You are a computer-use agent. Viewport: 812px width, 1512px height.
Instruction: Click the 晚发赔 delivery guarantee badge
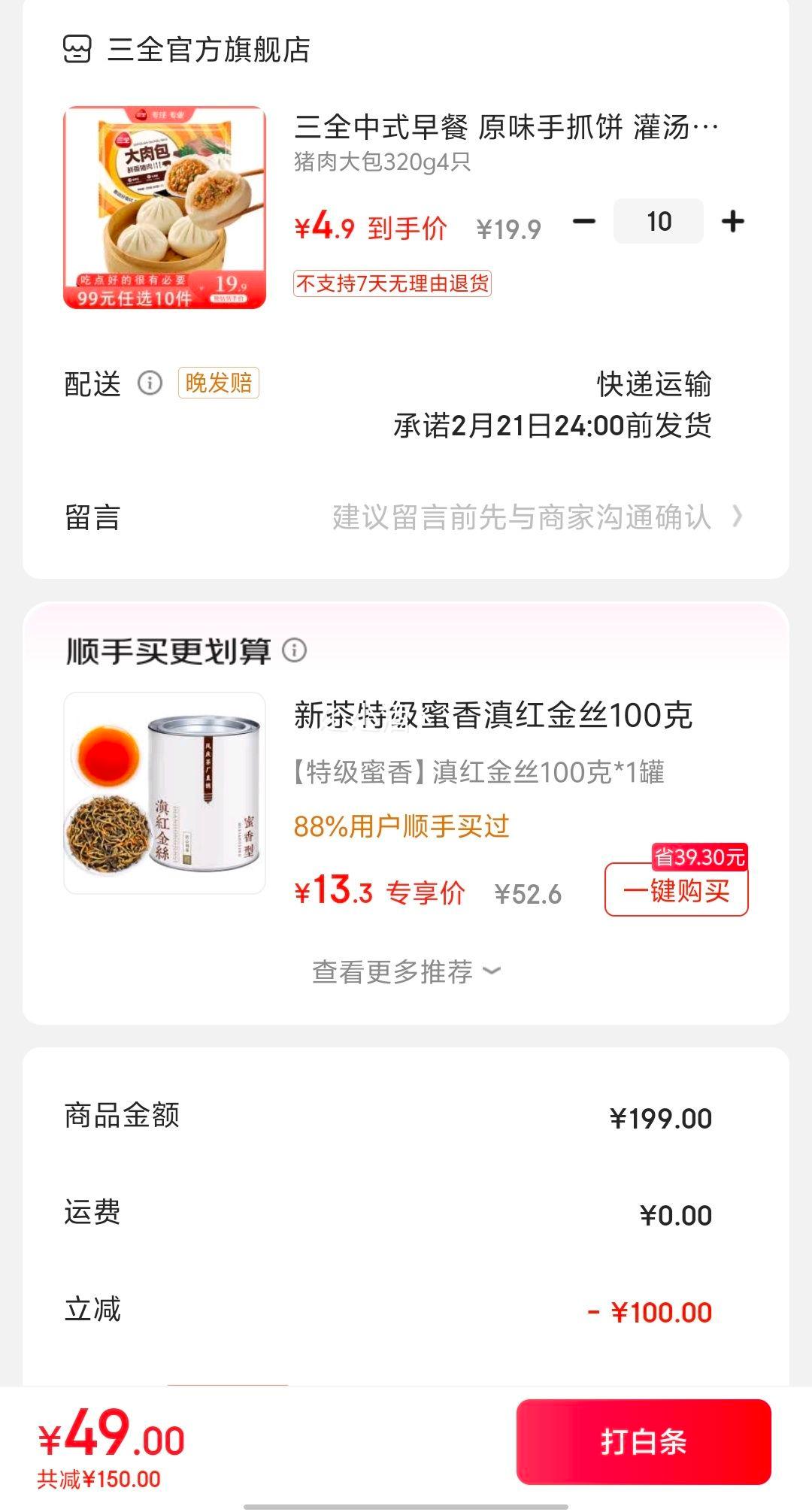coord(217,384)
